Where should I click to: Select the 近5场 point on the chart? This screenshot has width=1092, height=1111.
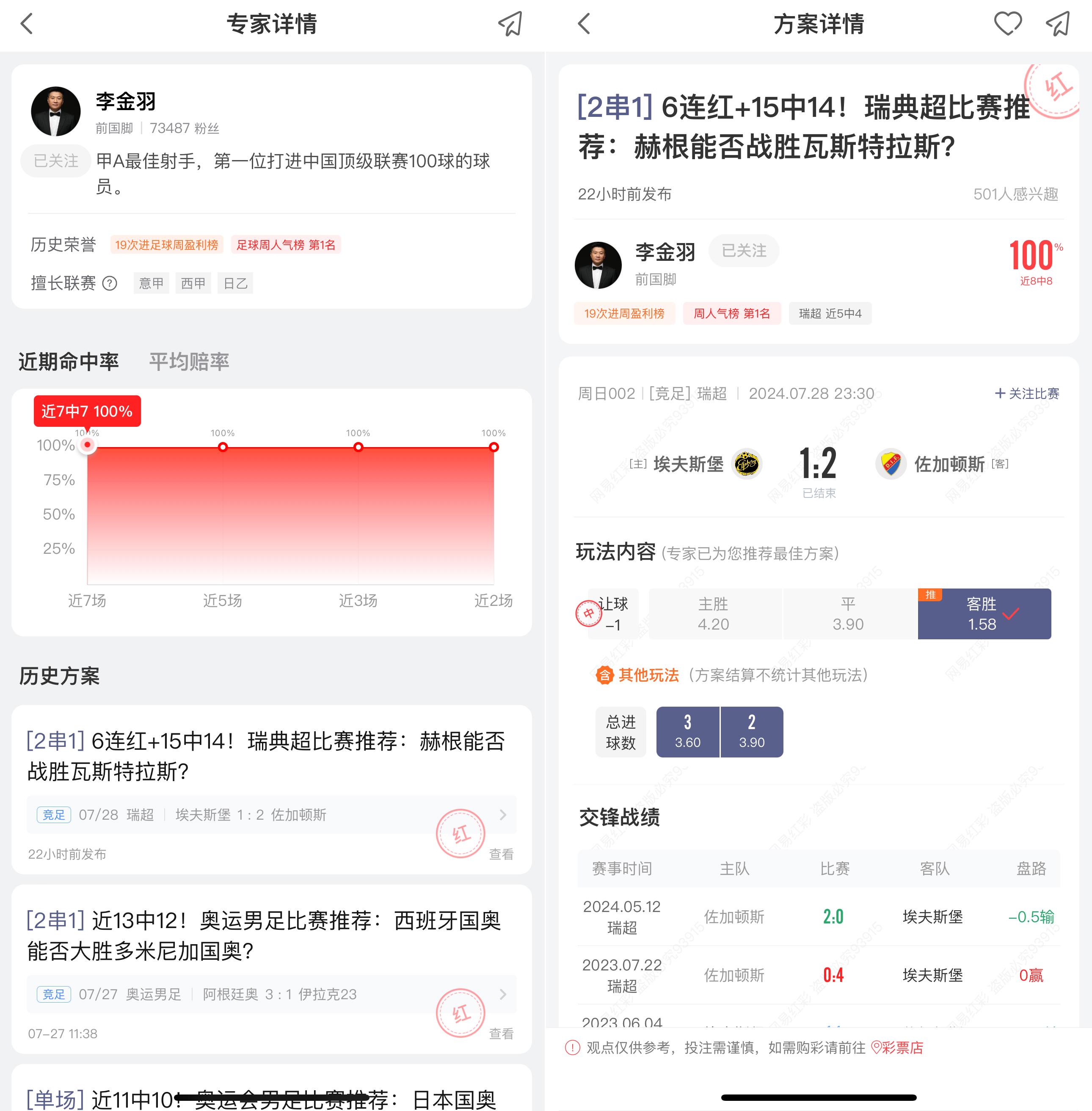[x=223, y=447]
